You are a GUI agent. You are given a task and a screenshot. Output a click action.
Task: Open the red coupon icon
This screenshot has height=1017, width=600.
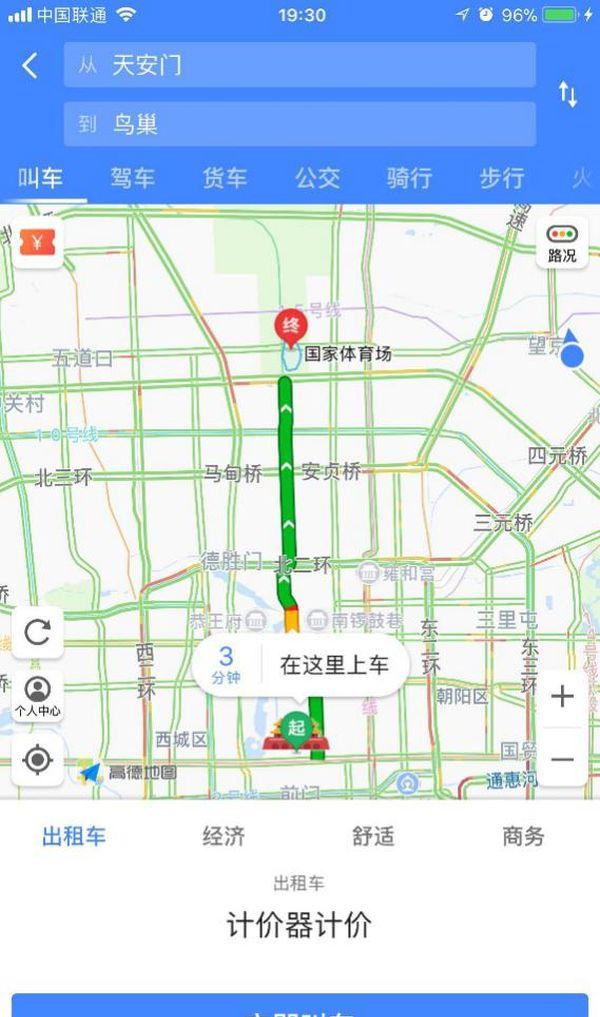[x=37, y=243]
